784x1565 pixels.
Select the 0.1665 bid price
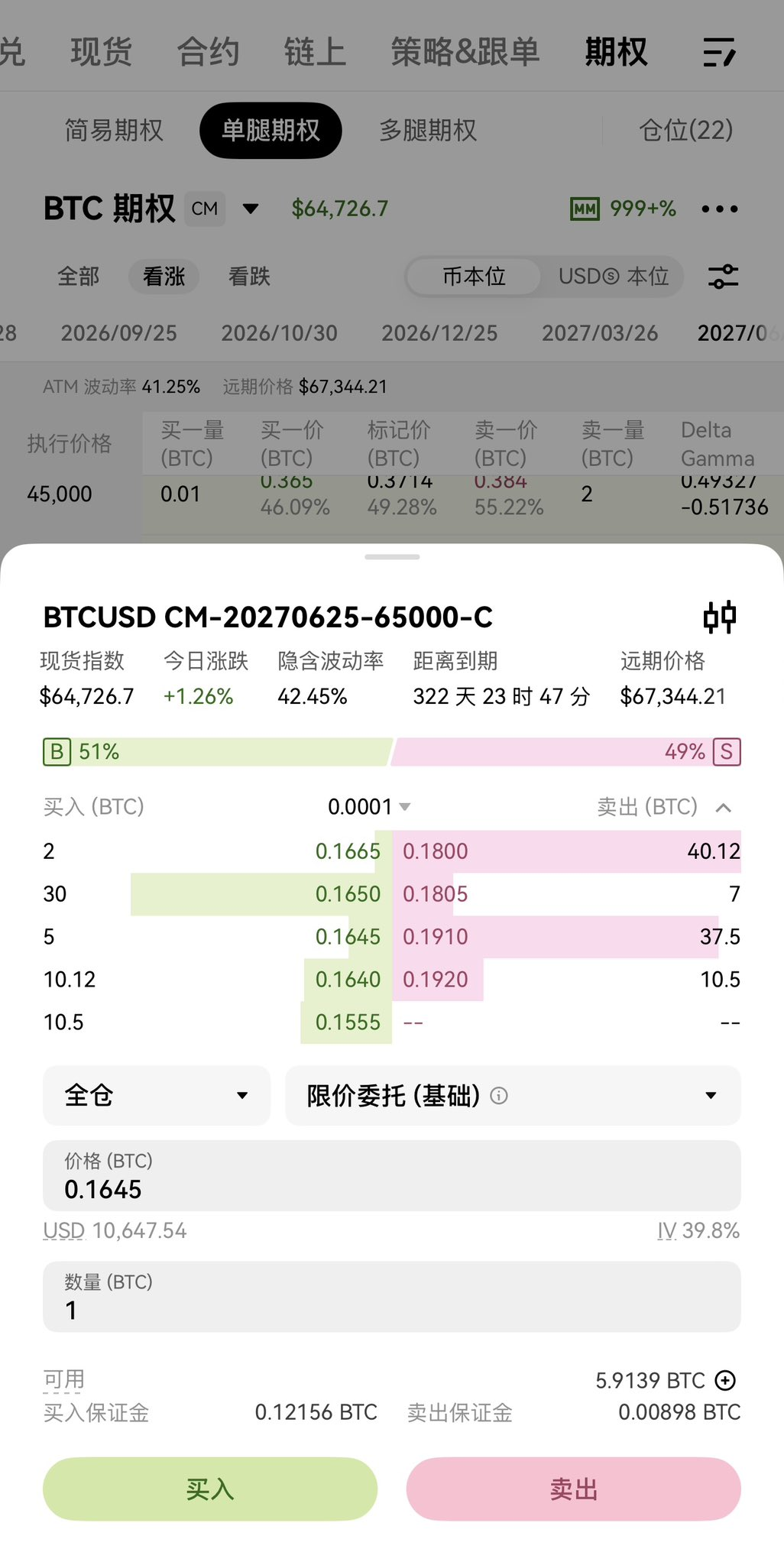pos(348,851)
